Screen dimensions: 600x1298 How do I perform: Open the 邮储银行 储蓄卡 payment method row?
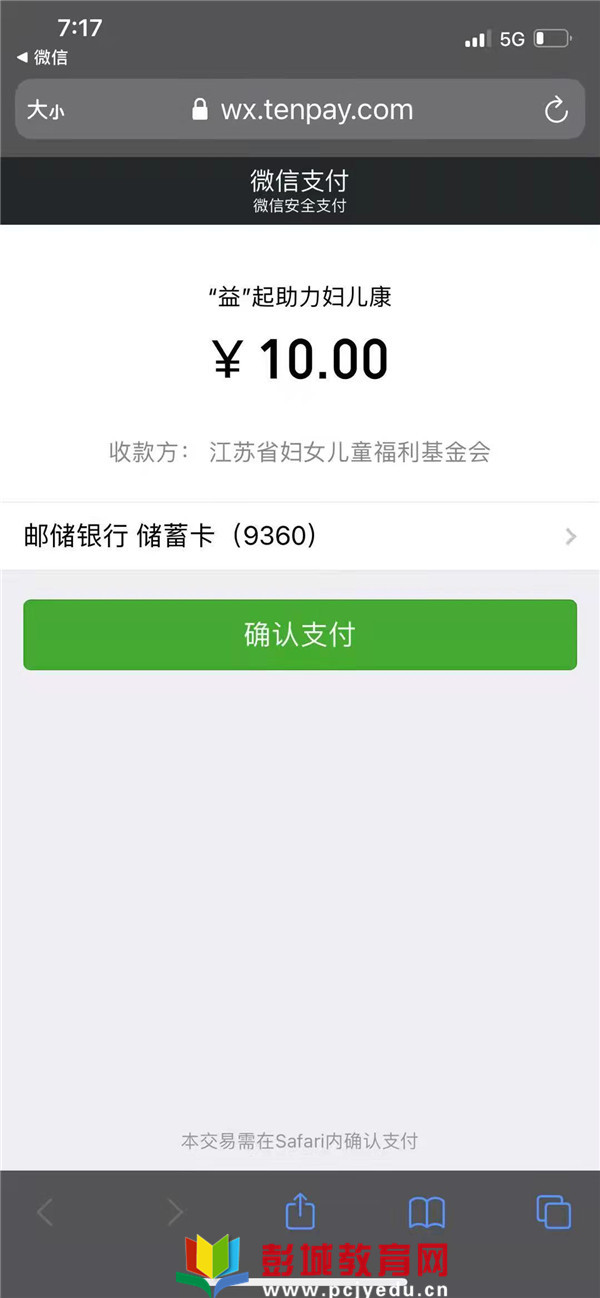(300, 536)
